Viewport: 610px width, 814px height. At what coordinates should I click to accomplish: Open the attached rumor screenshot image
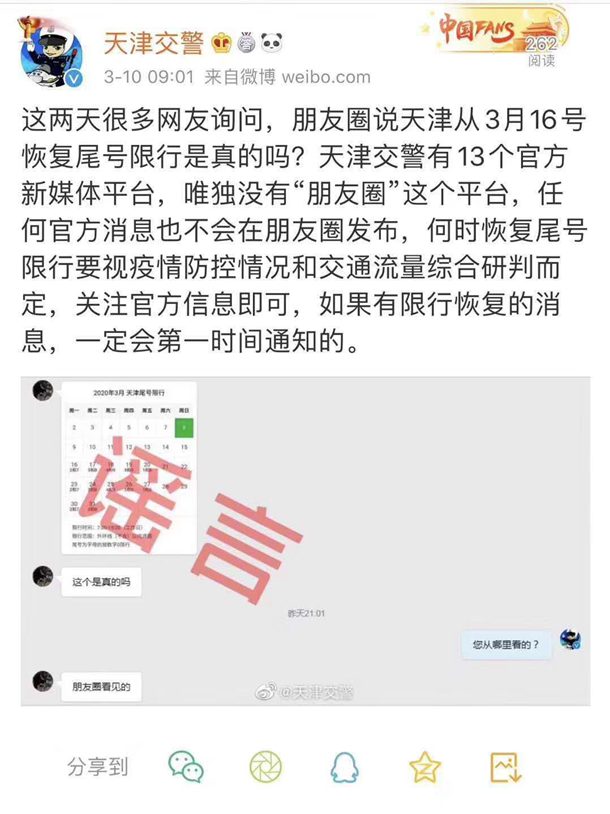pyautogui.click(x=305, y=540)
